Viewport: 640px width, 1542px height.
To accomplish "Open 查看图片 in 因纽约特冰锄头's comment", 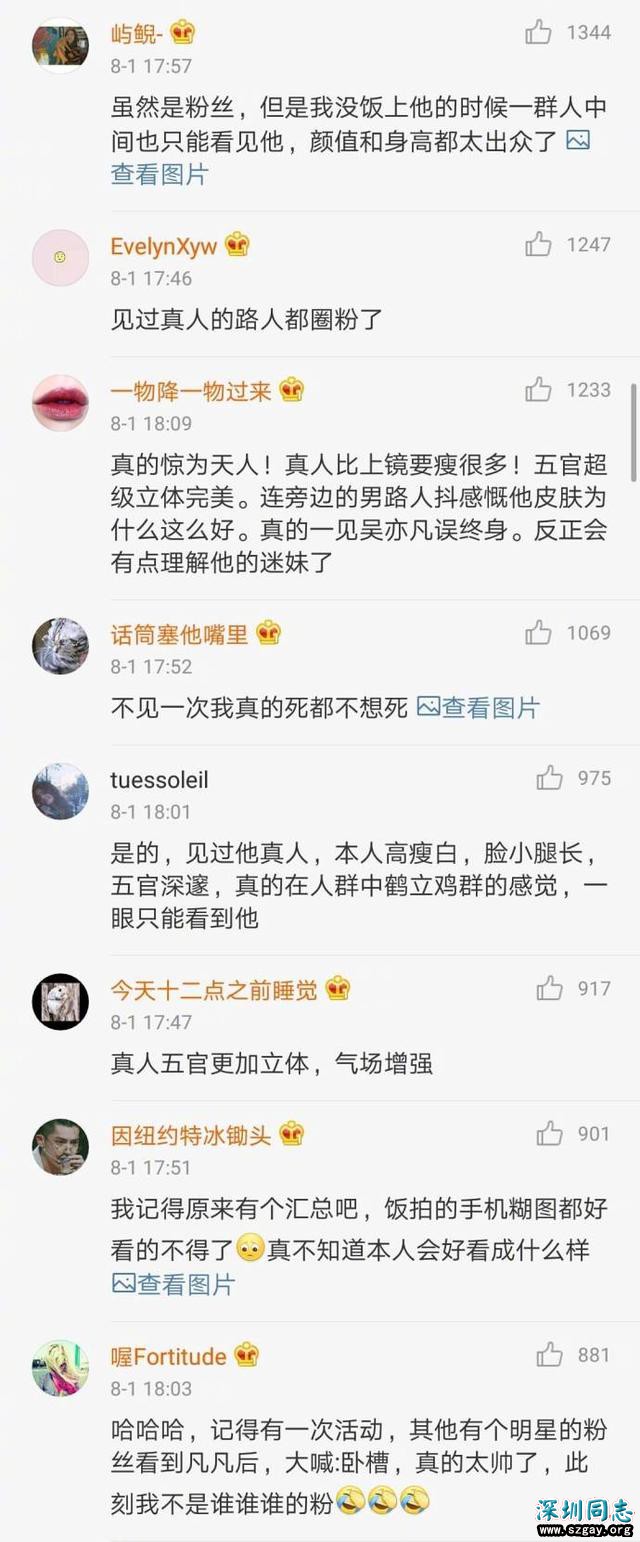I will coord(174,1284).
